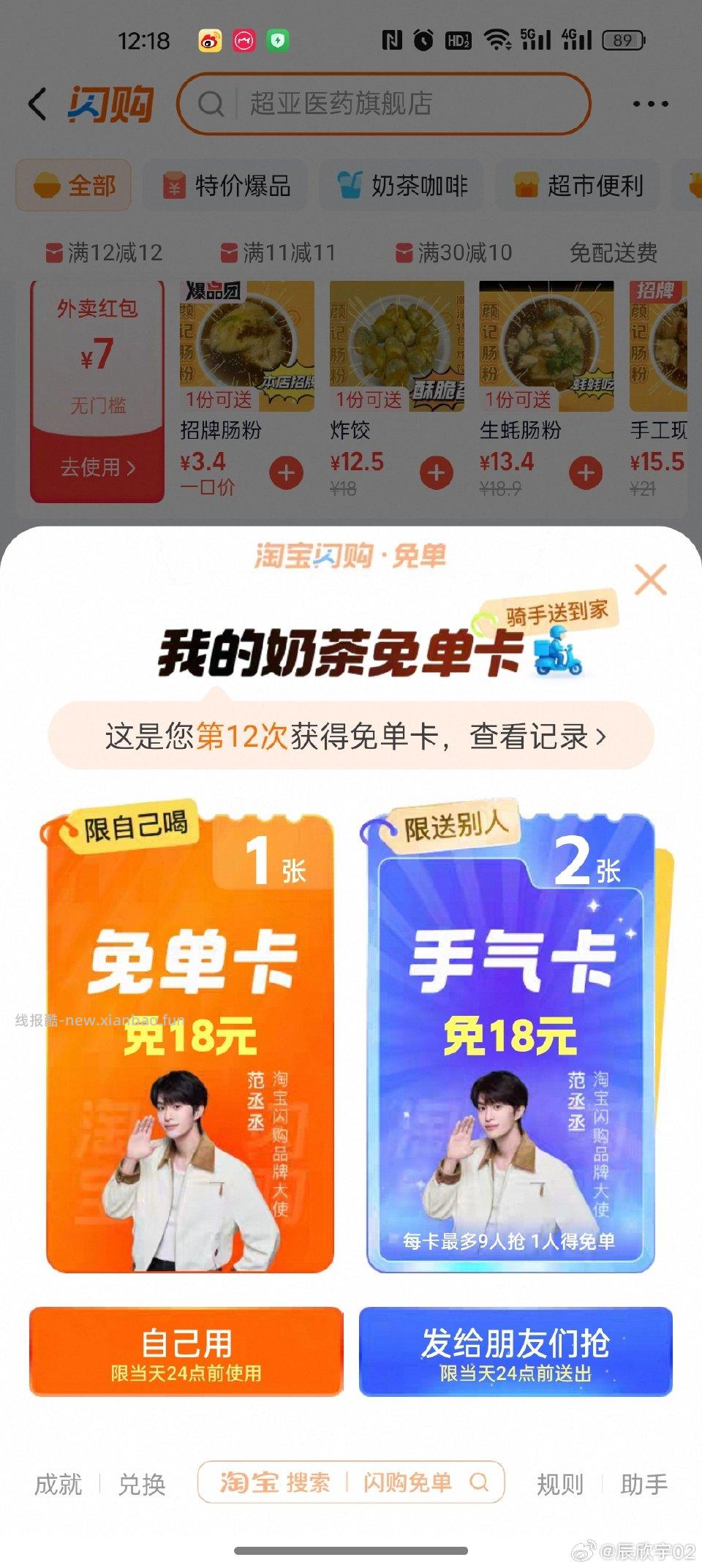
Task: Add 炸饺 to cart with plus button
Action: tap(436, 472)
